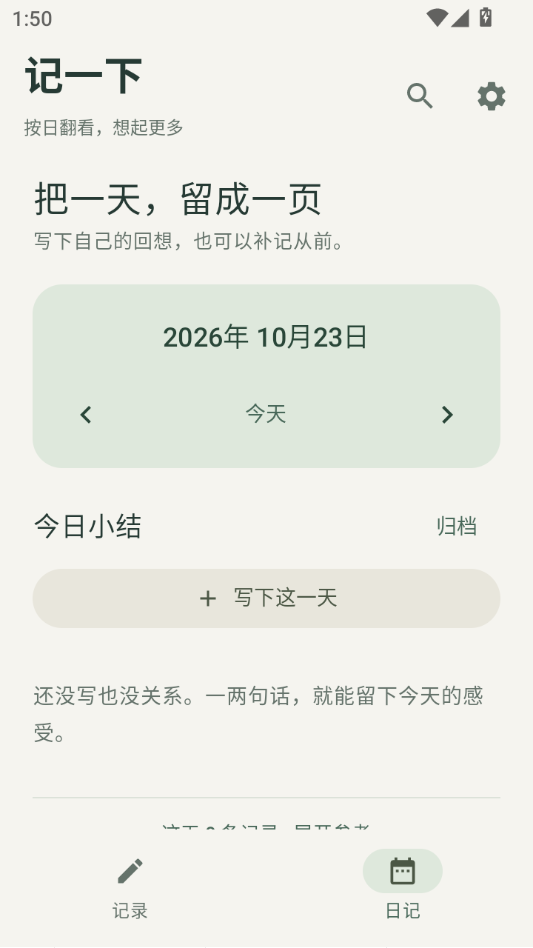Open settings via the gear icon
This screenshot has height=948, width=533.
click(491, 96)
